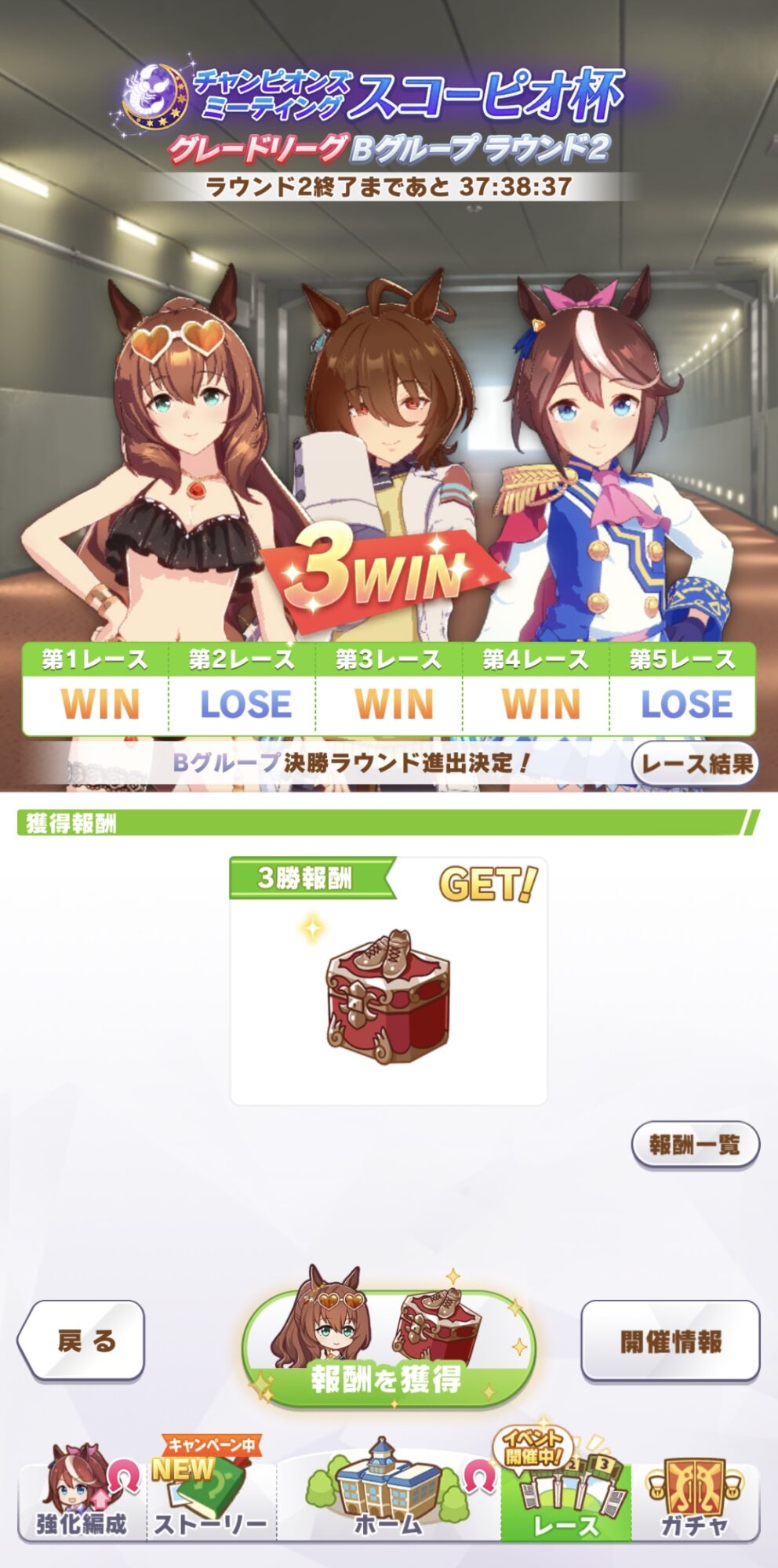Select the レース tab

[x=566, y=1499]
